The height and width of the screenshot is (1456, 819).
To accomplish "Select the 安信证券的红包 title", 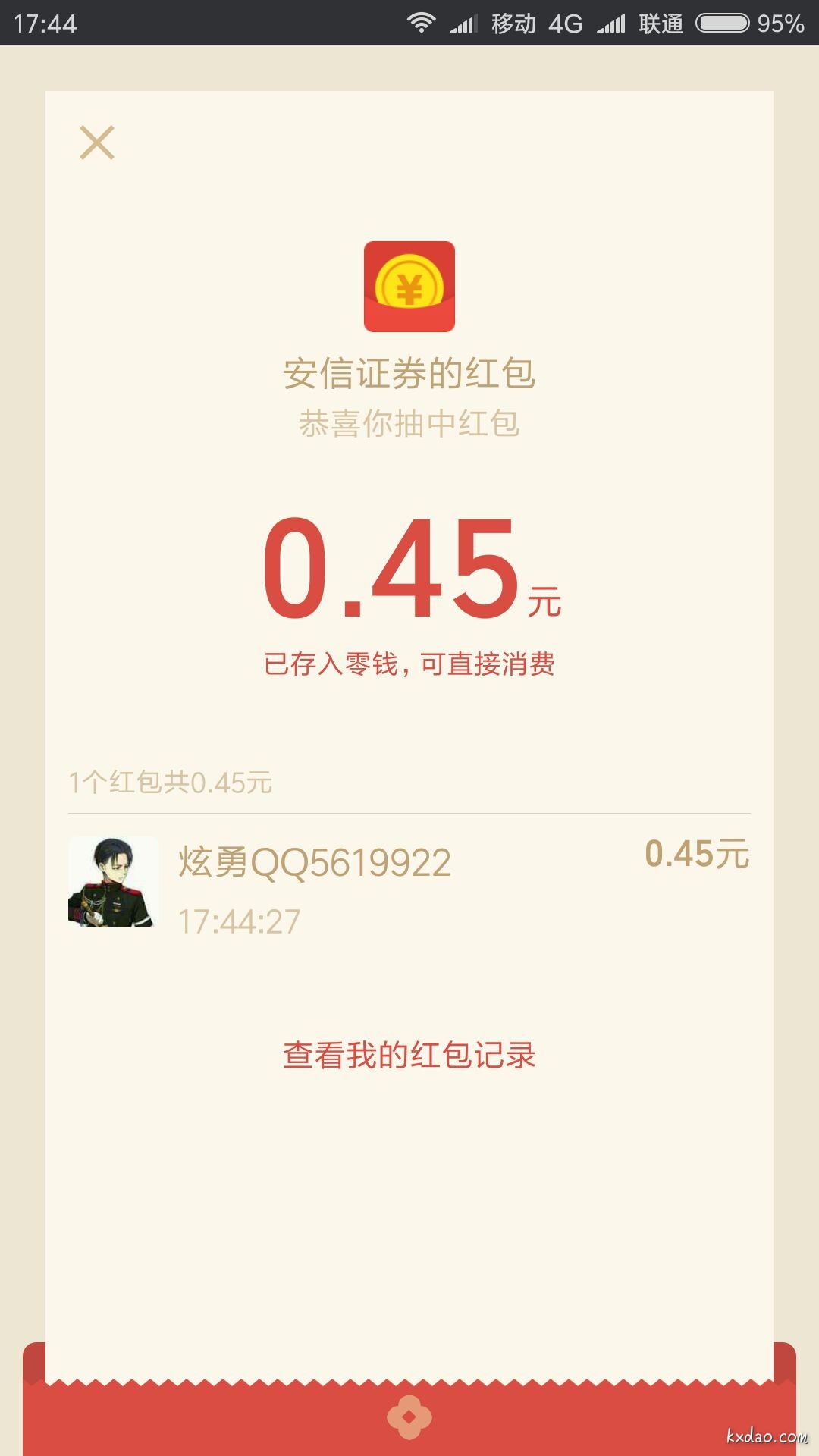I will coord(409,374).
